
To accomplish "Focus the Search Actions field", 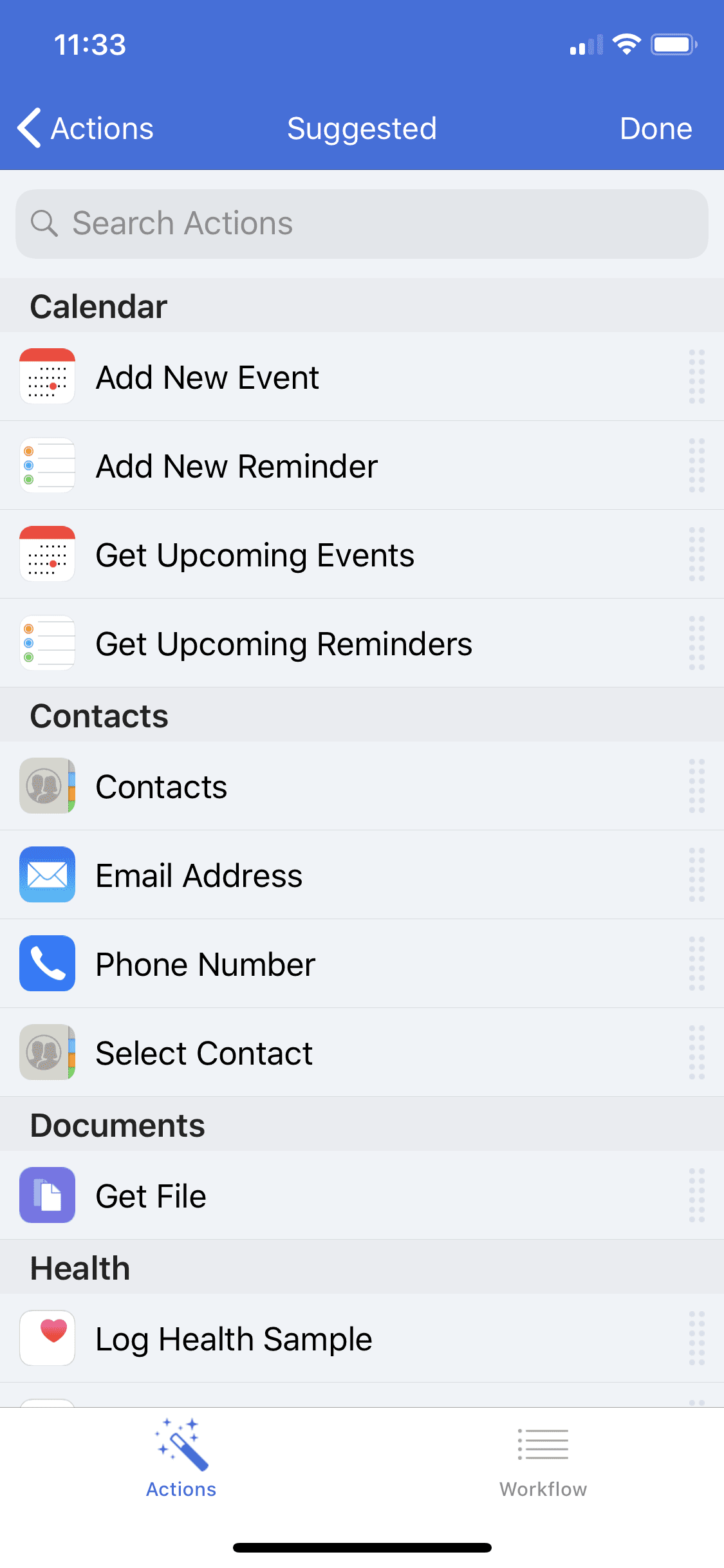I will (x=362, y=223).
